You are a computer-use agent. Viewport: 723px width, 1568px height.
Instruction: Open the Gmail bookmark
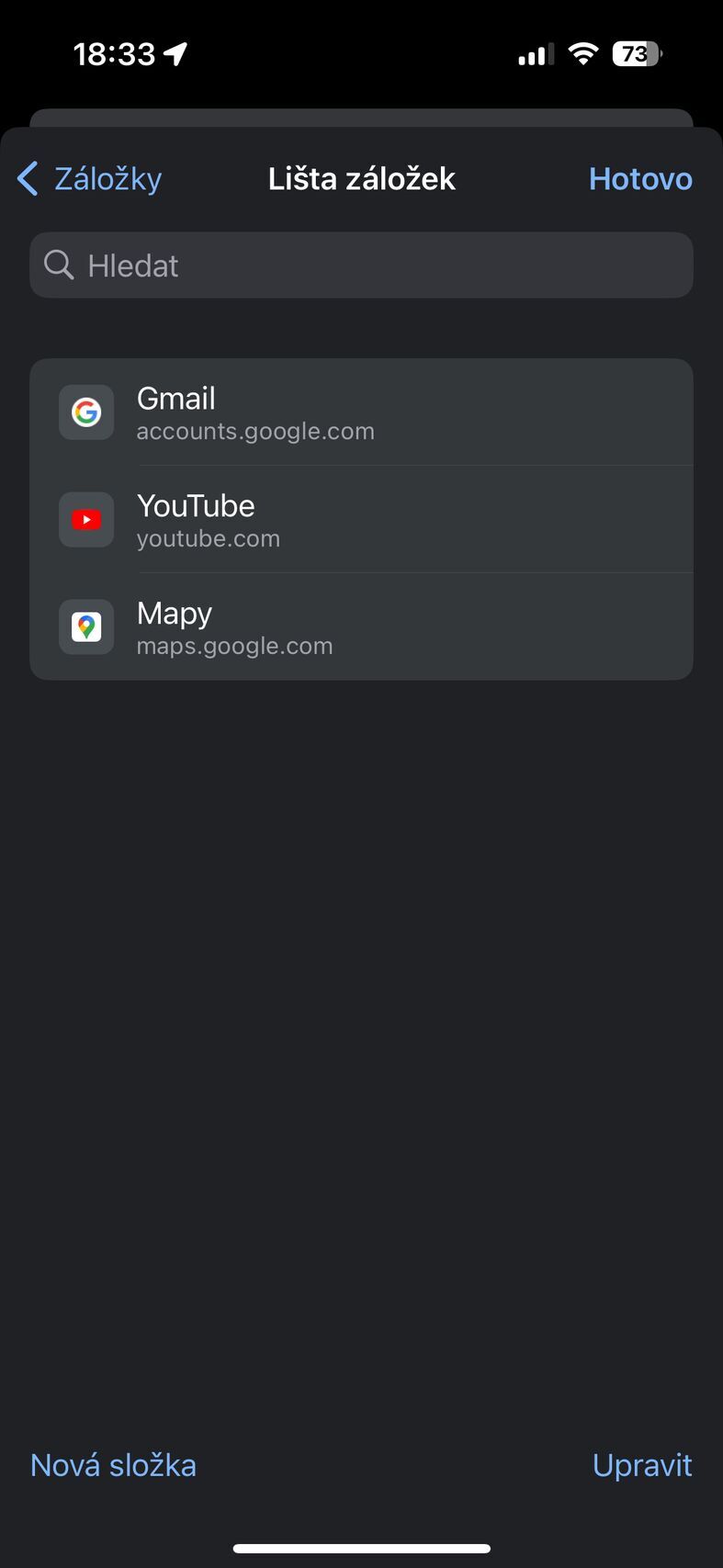coord(361,412)
